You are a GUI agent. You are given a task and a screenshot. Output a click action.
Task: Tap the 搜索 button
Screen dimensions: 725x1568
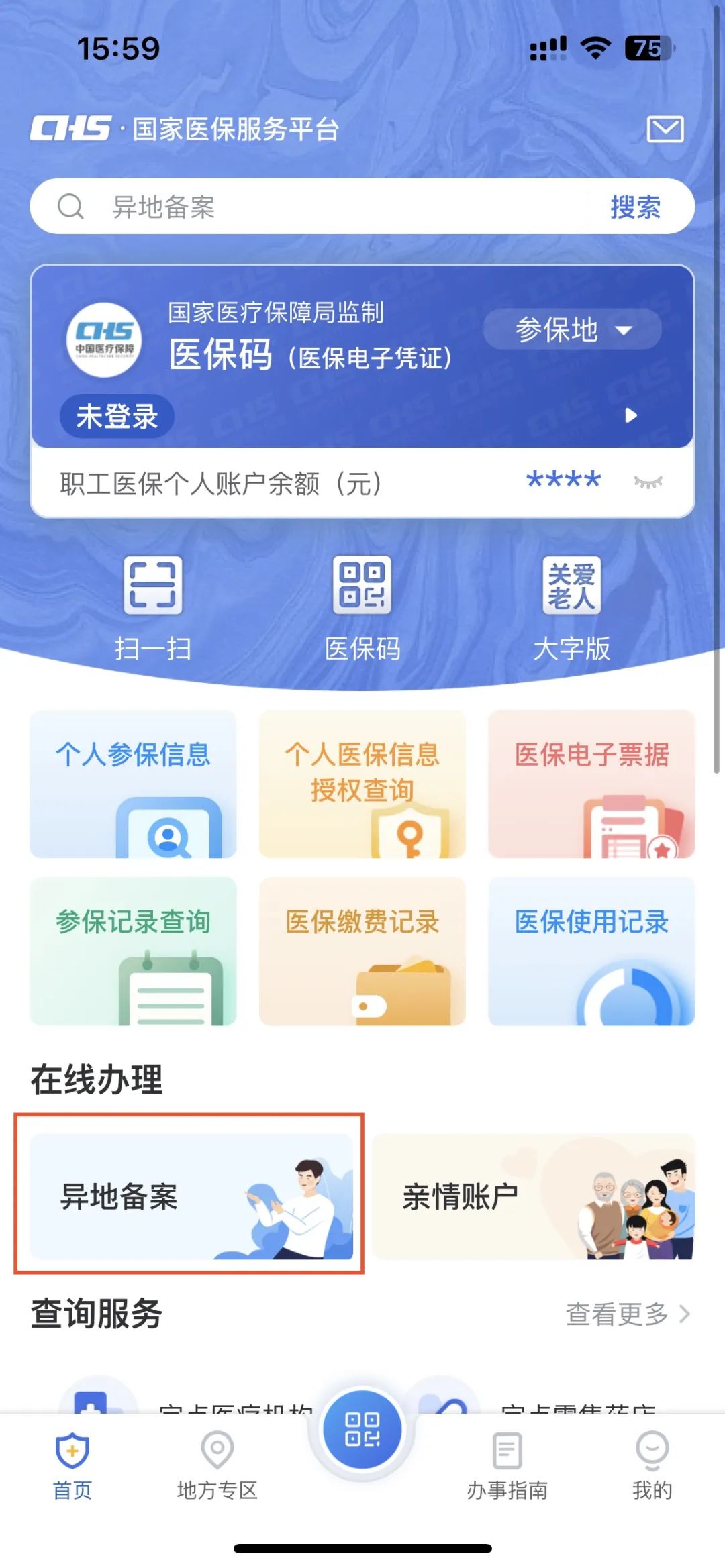(635, 207)
